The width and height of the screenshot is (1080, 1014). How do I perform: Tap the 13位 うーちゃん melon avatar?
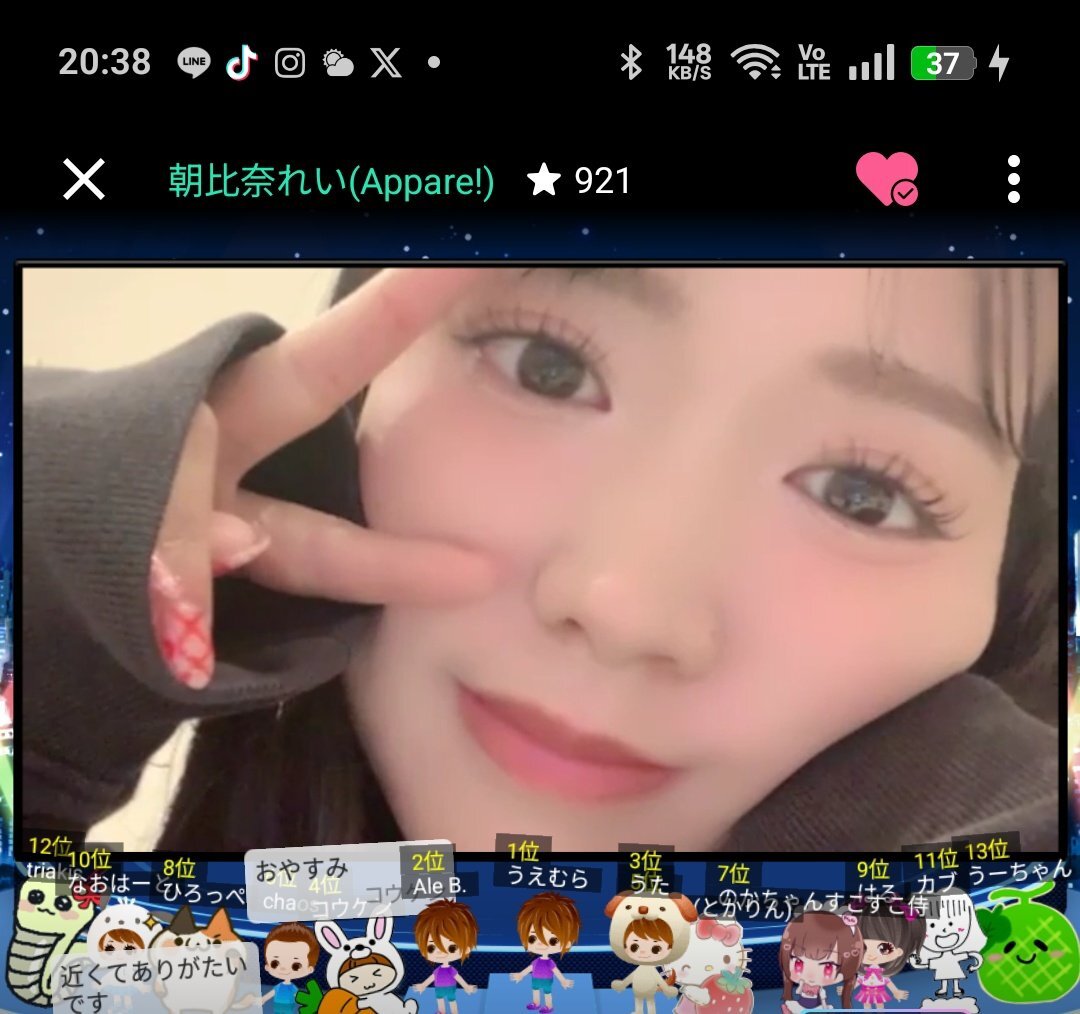pyautogui.click(x=1026, y=949)
